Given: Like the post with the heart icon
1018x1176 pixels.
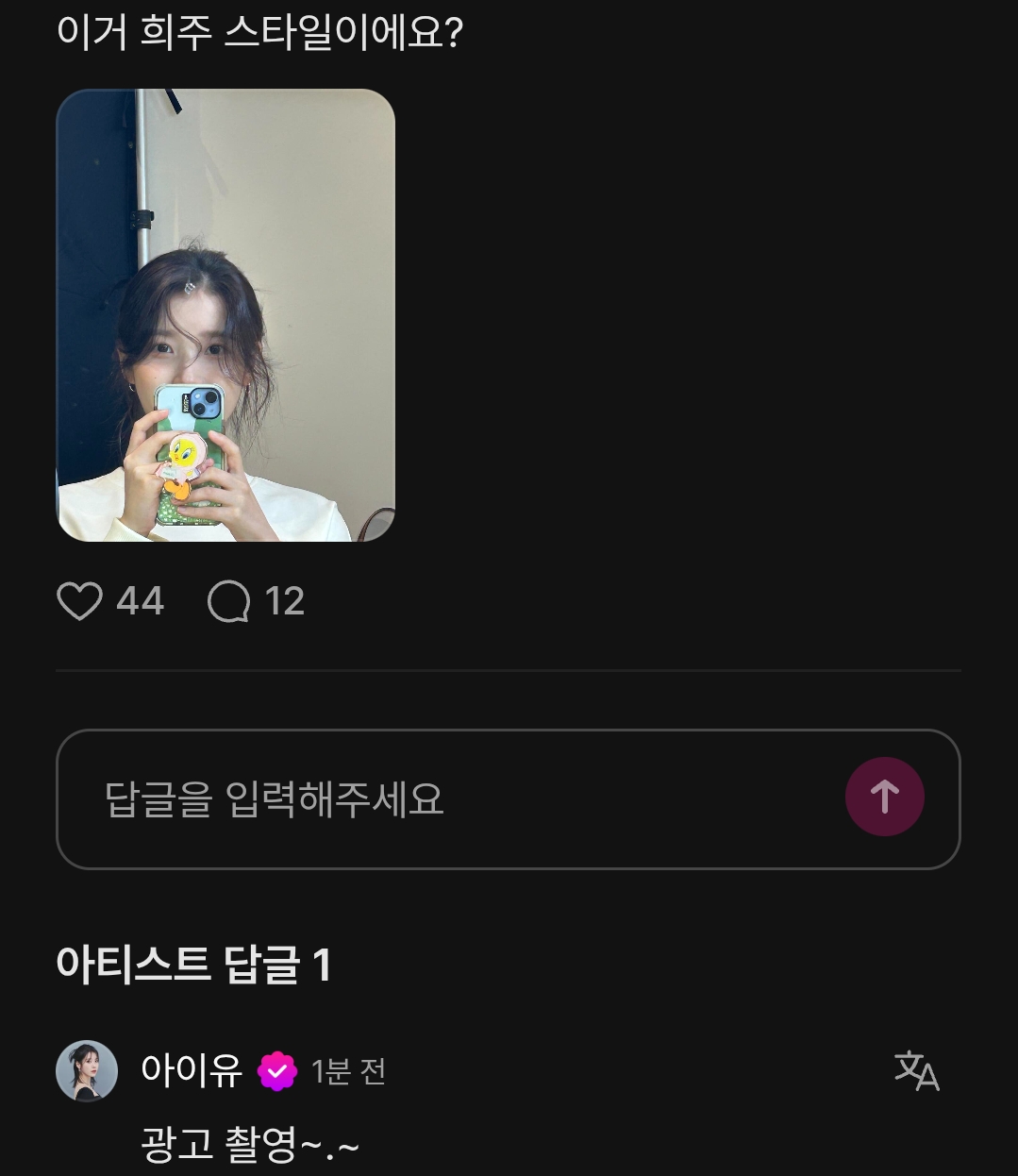Looking at the screenshot, I should 80,601.
